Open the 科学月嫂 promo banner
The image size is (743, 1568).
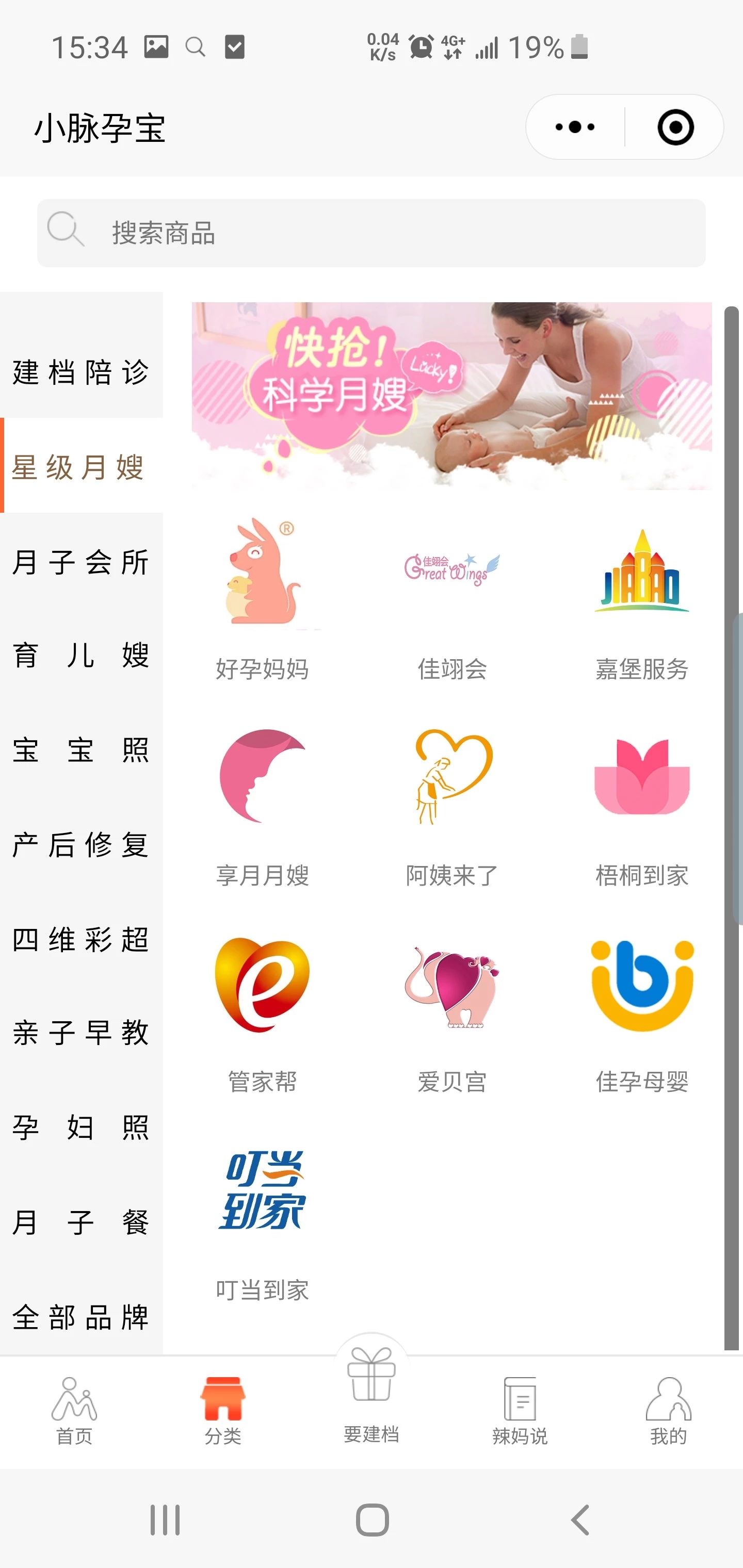coord(451,396)
